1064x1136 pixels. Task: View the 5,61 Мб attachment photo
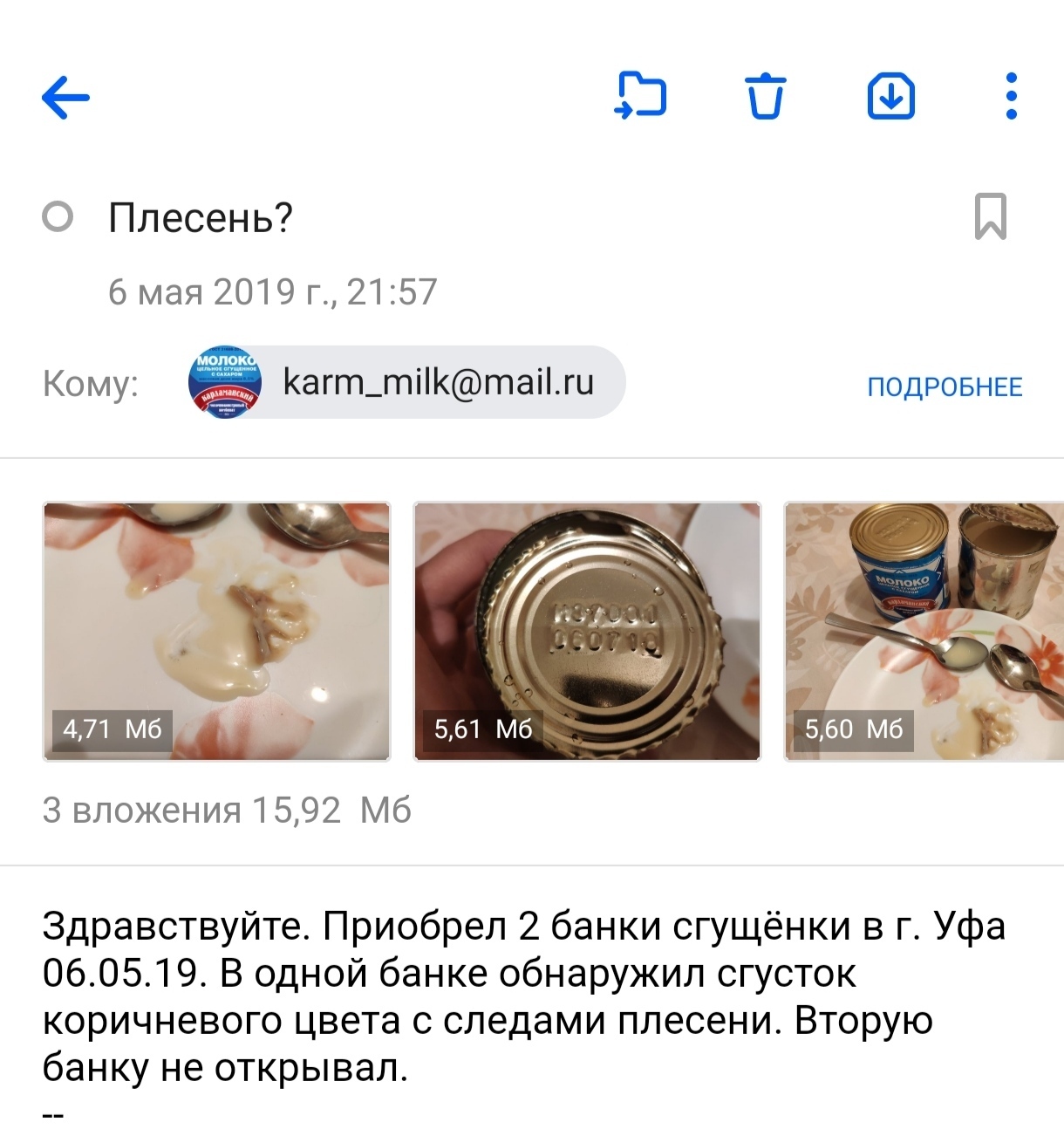click(x=587, y=631)
